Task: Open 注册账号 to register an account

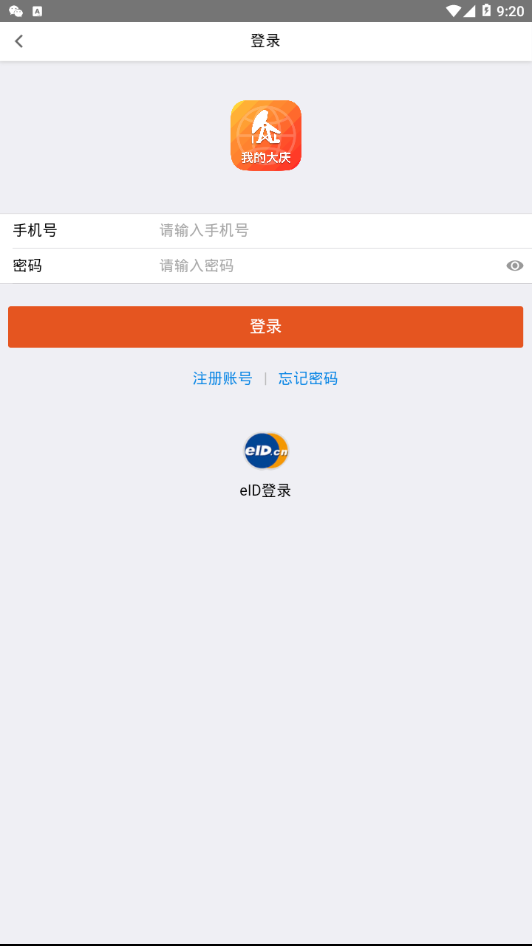Action: 223,378
